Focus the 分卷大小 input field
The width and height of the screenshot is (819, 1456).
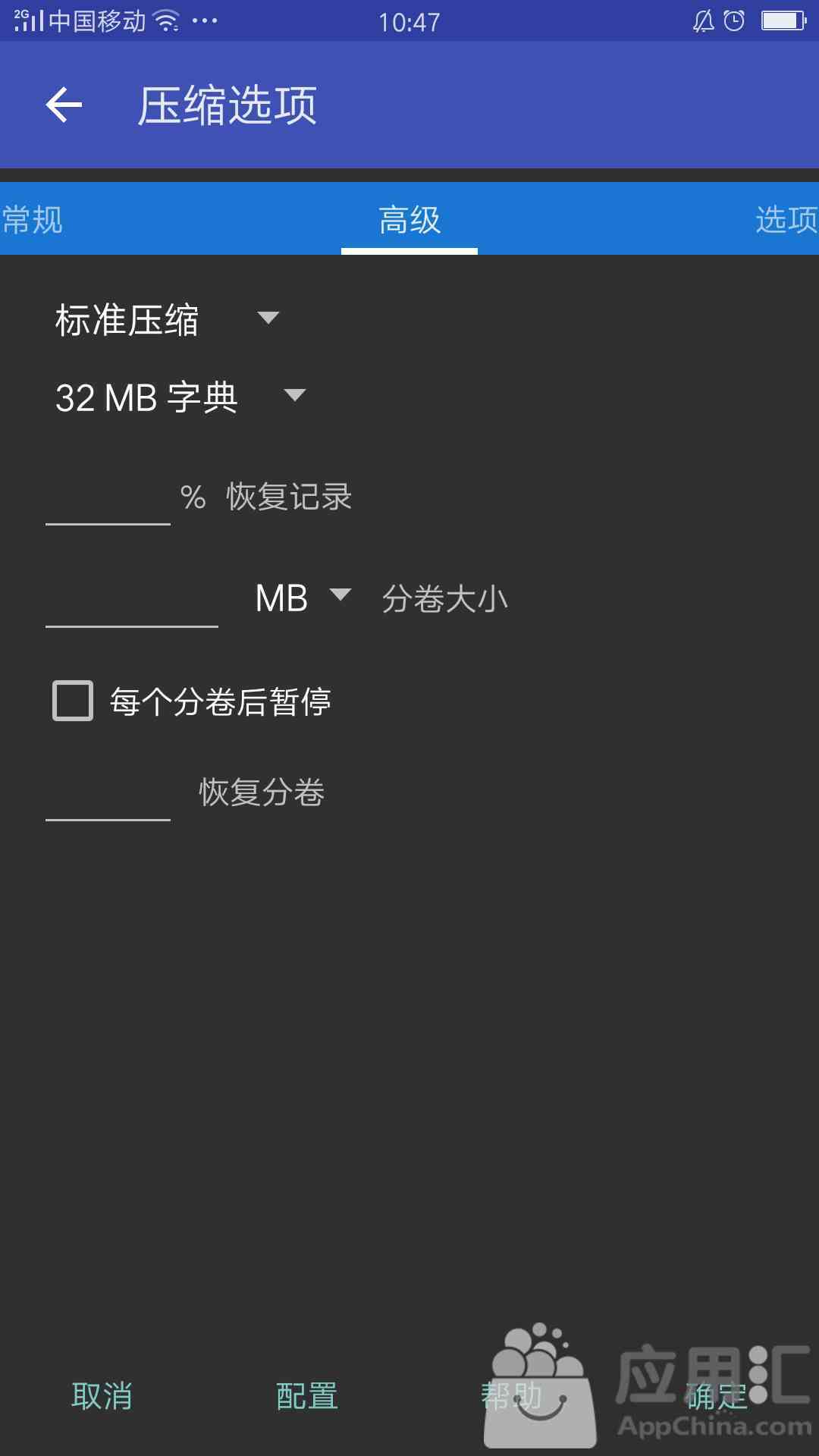(x=132, y=599)
